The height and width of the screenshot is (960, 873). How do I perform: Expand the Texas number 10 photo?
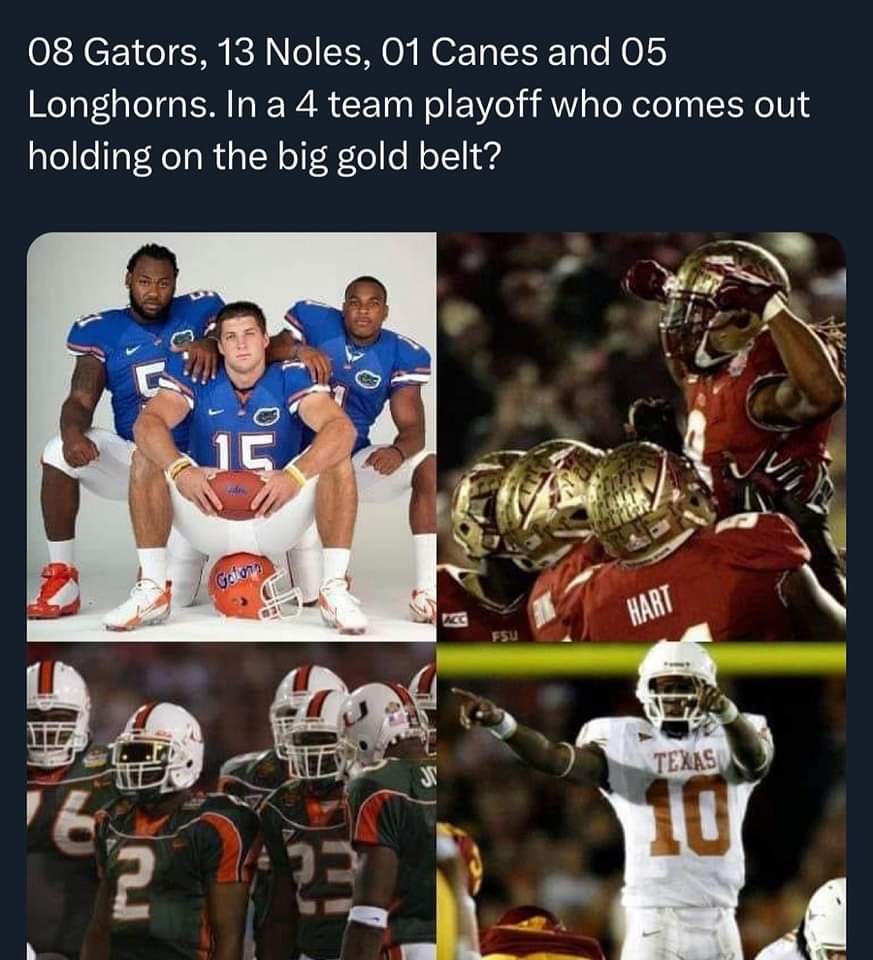(642, 800)
